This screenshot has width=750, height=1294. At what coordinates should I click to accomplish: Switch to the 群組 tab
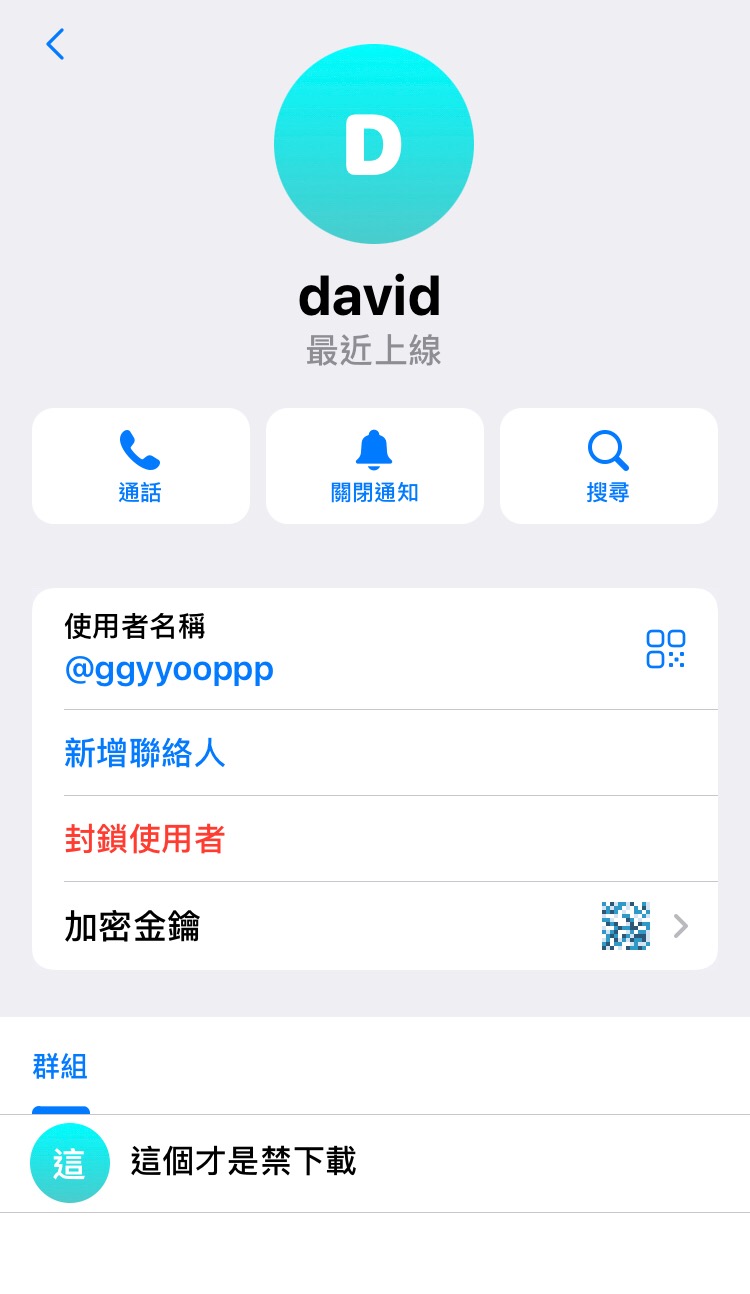coord(60,1067)
